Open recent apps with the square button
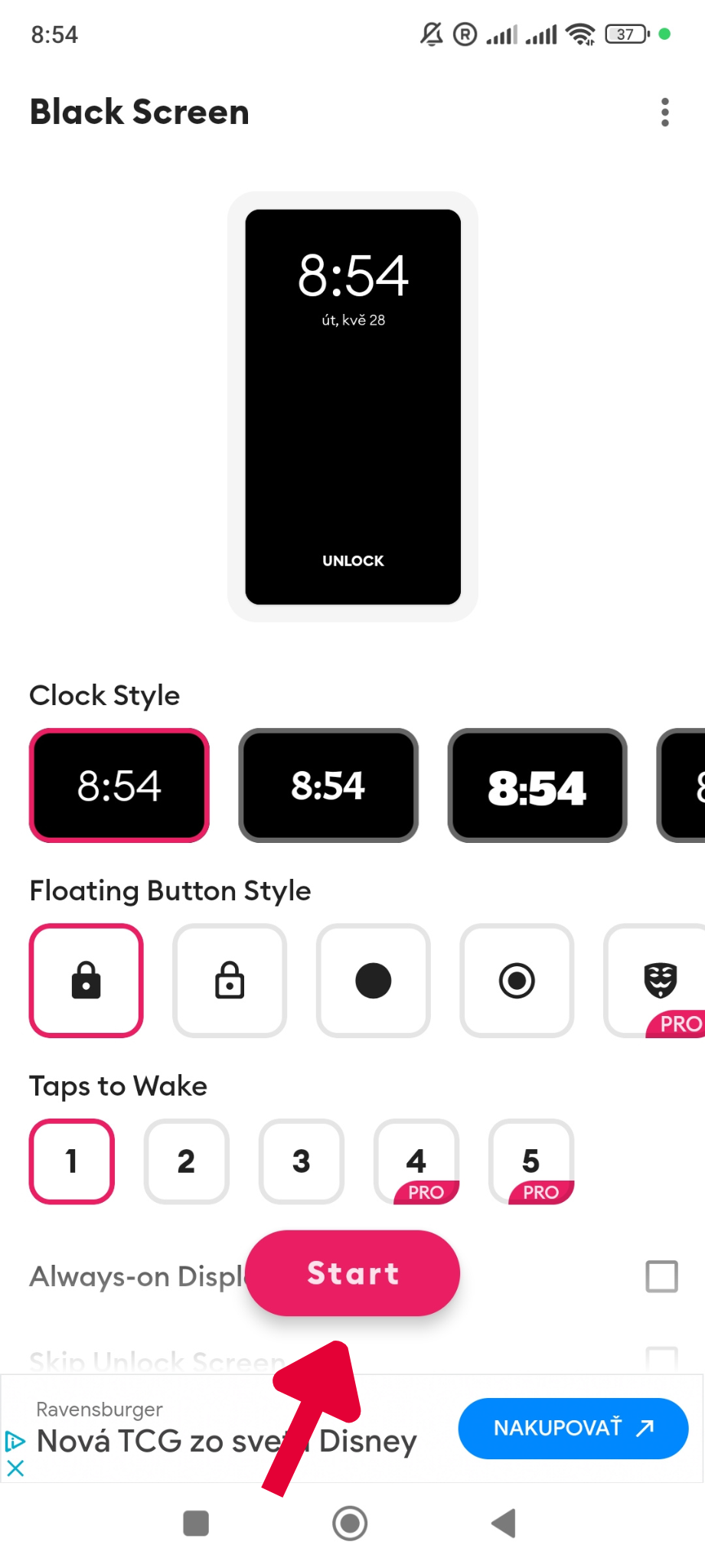Image resolution: width=705 pixels, height=1568 pixels. pos(196,1523)
